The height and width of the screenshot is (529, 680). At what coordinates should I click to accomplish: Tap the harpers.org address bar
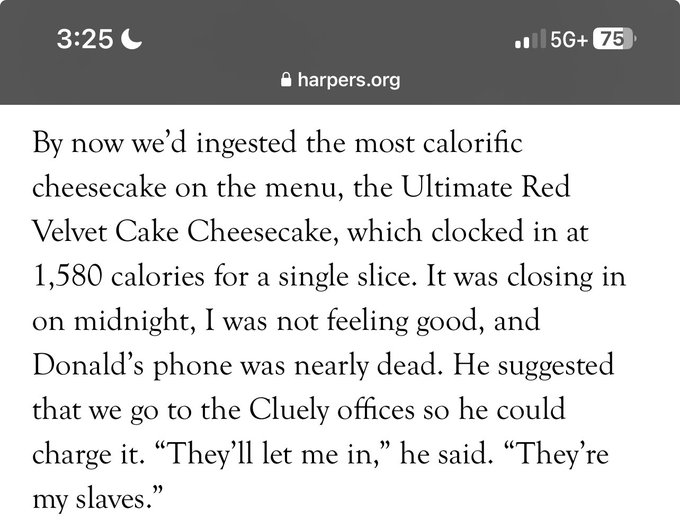tap(340, 79)
